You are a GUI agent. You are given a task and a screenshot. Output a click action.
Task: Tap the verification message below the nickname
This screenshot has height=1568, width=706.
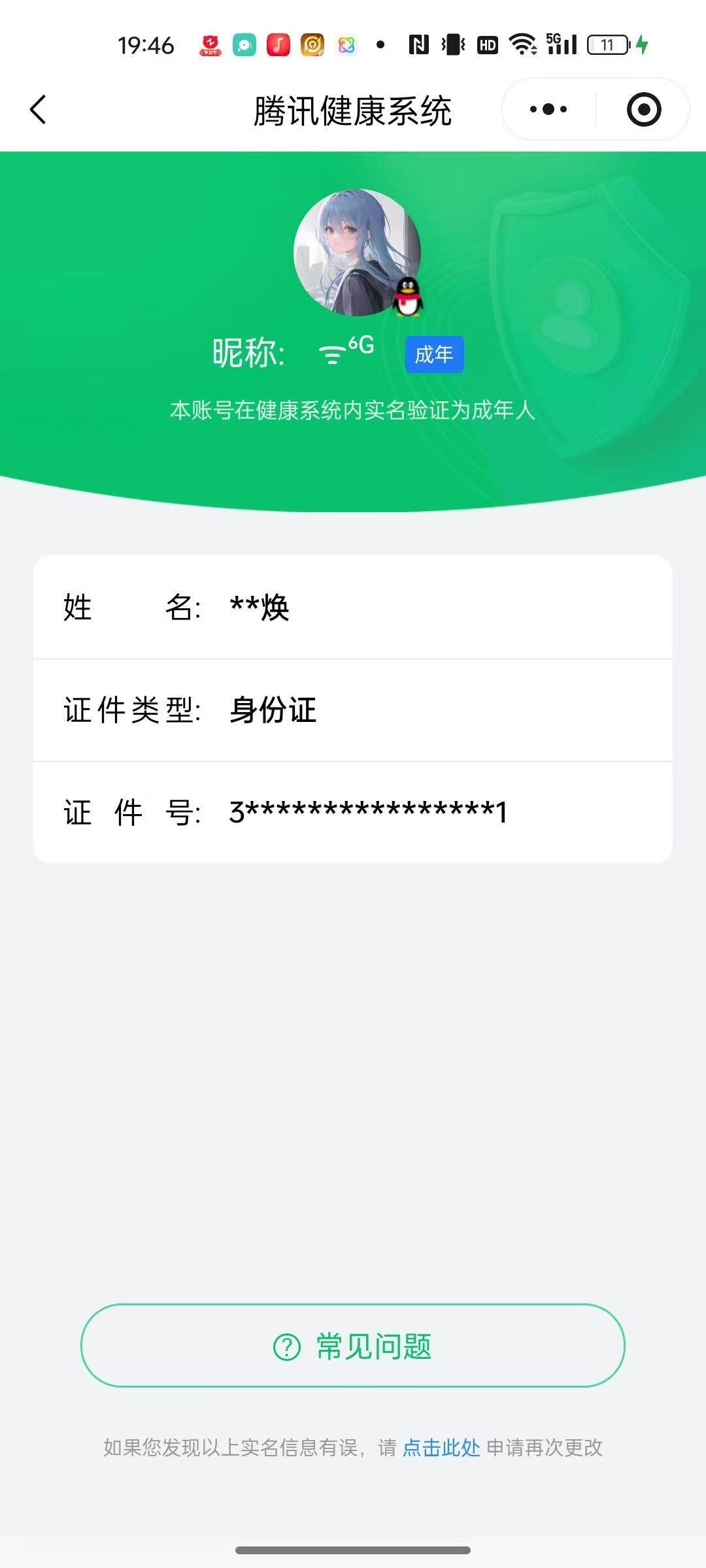[353, 410]
